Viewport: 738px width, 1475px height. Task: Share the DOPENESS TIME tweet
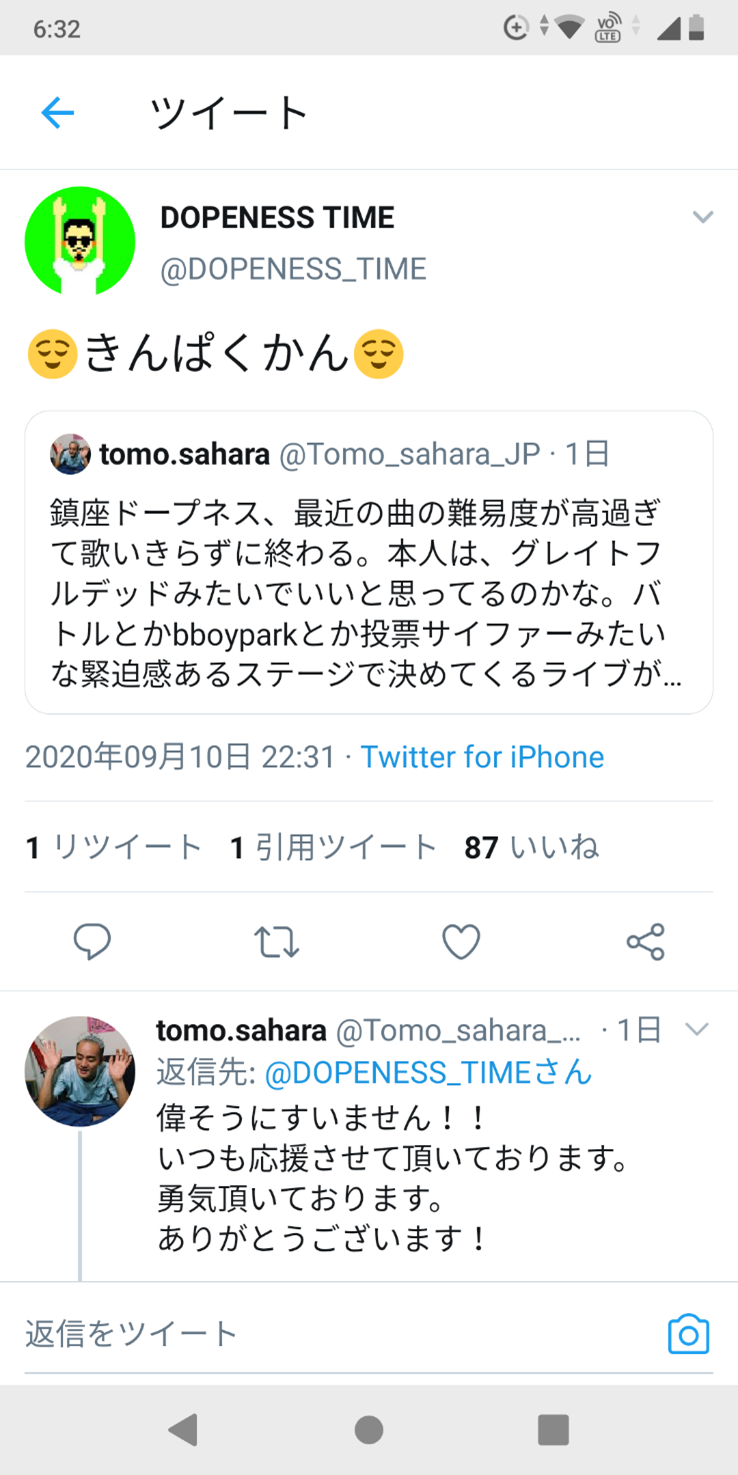pyautogui.click(x=645, y=941)
